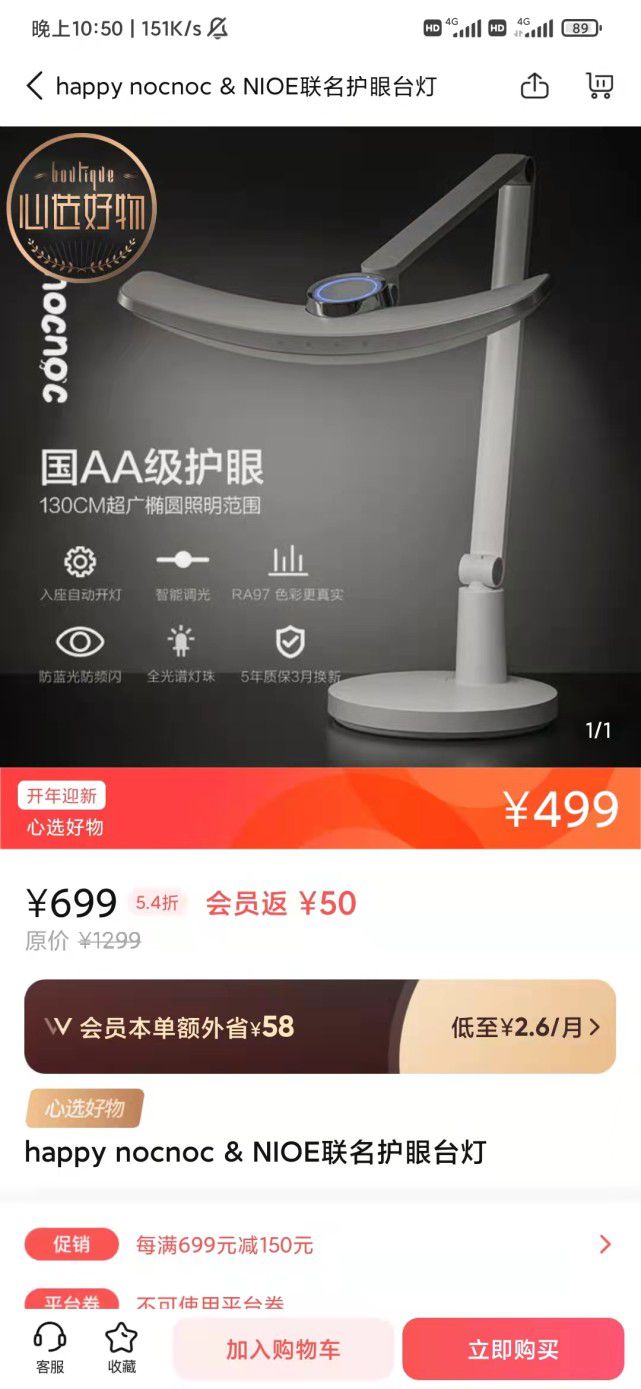Tap 加入购物车 to add to cart
The image size is (641, 1389).
click(x=283, y=1349)
